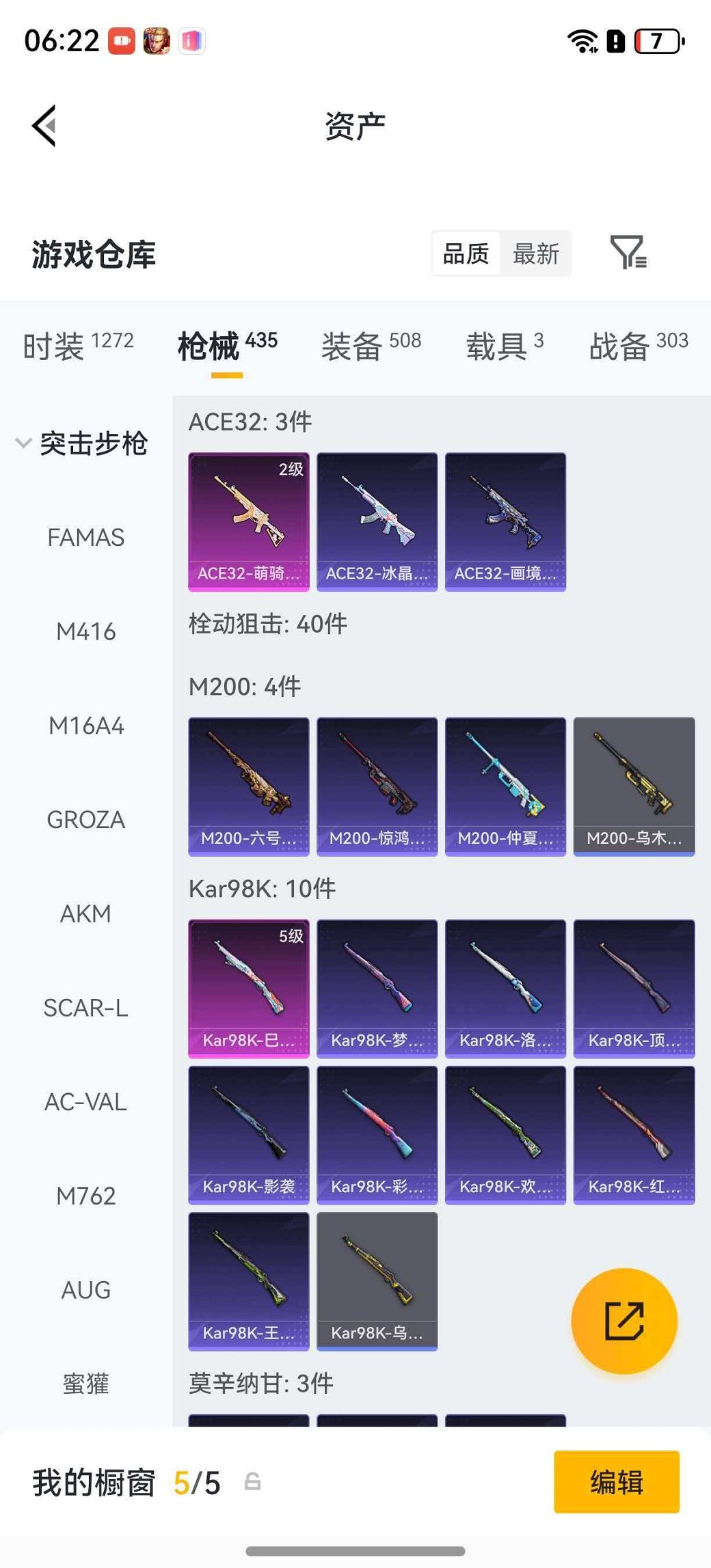
Task: Open the GROZA category in sidebar
Action: point(85,820)
